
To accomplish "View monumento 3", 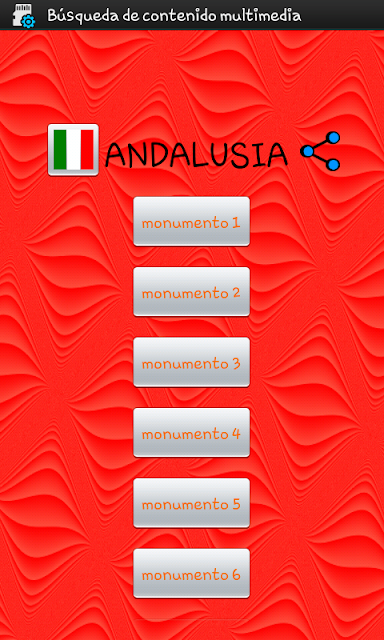I will tap(191, 362).
